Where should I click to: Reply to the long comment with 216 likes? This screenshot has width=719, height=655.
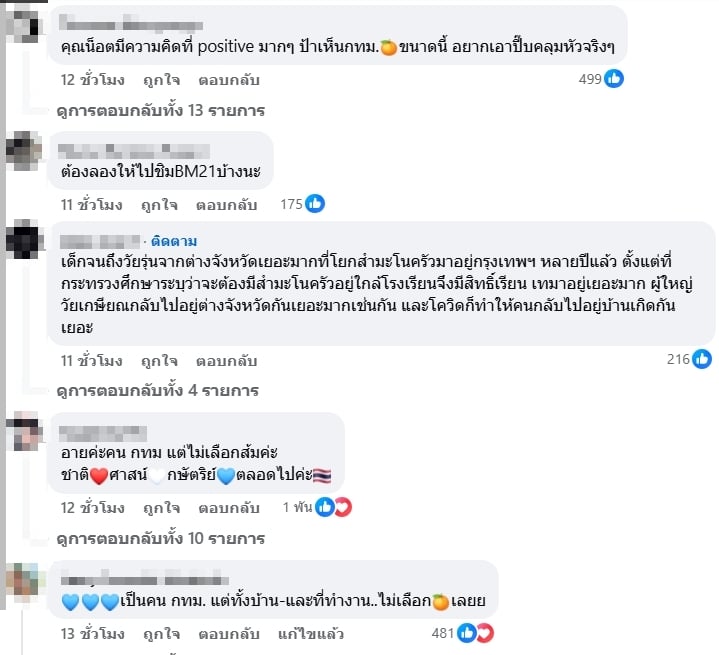pos(228,359)
